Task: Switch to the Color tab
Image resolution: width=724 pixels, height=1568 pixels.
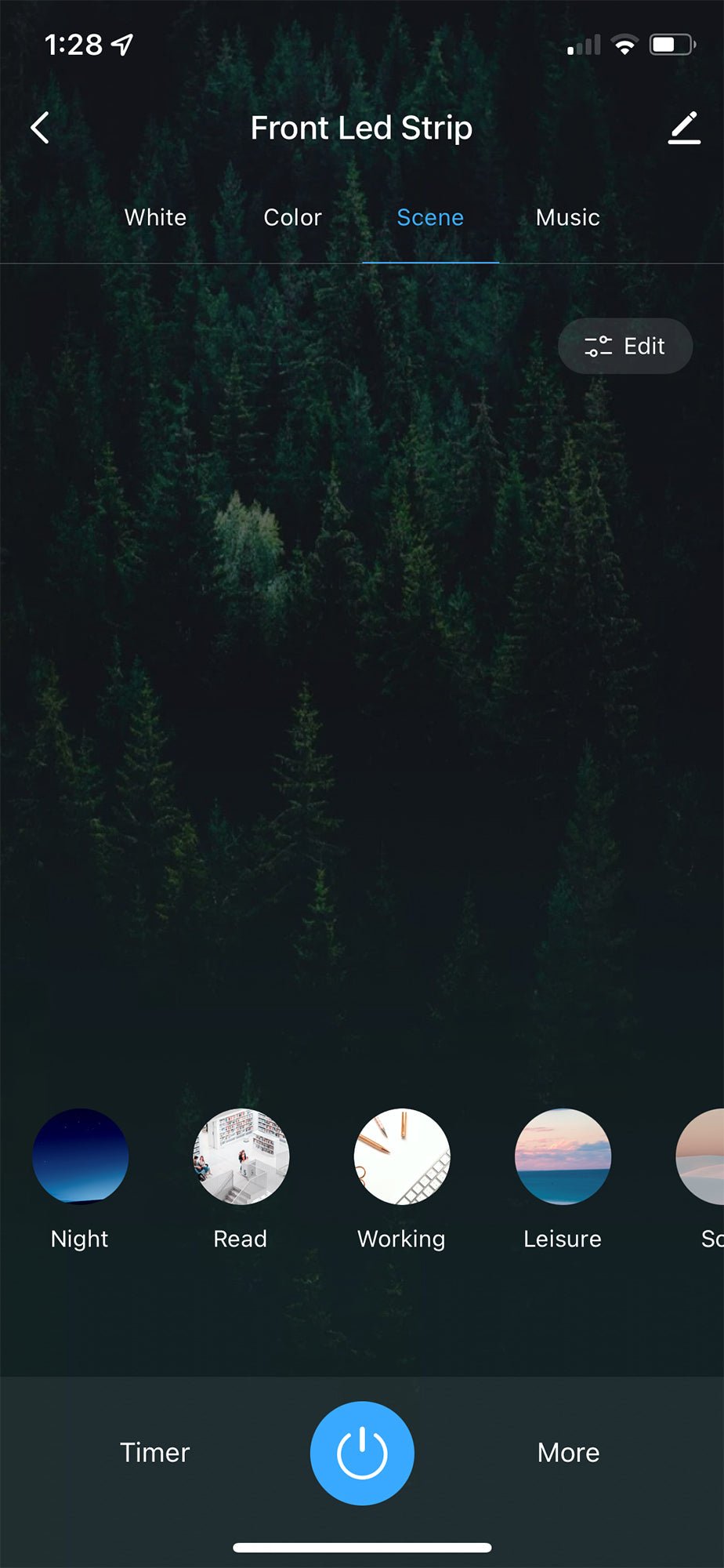Action: 292,217
